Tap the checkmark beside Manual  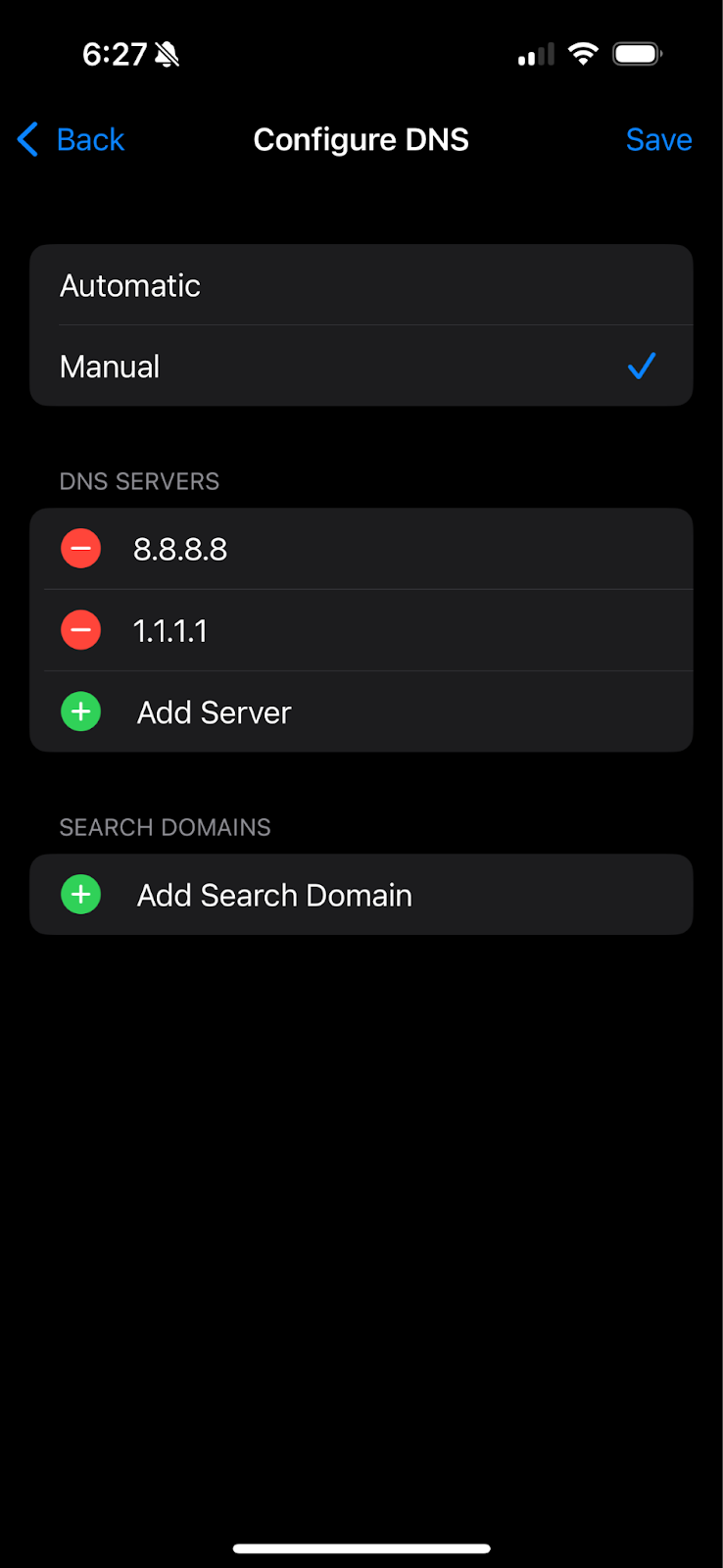pyautogui.click(x=642, y=366)
